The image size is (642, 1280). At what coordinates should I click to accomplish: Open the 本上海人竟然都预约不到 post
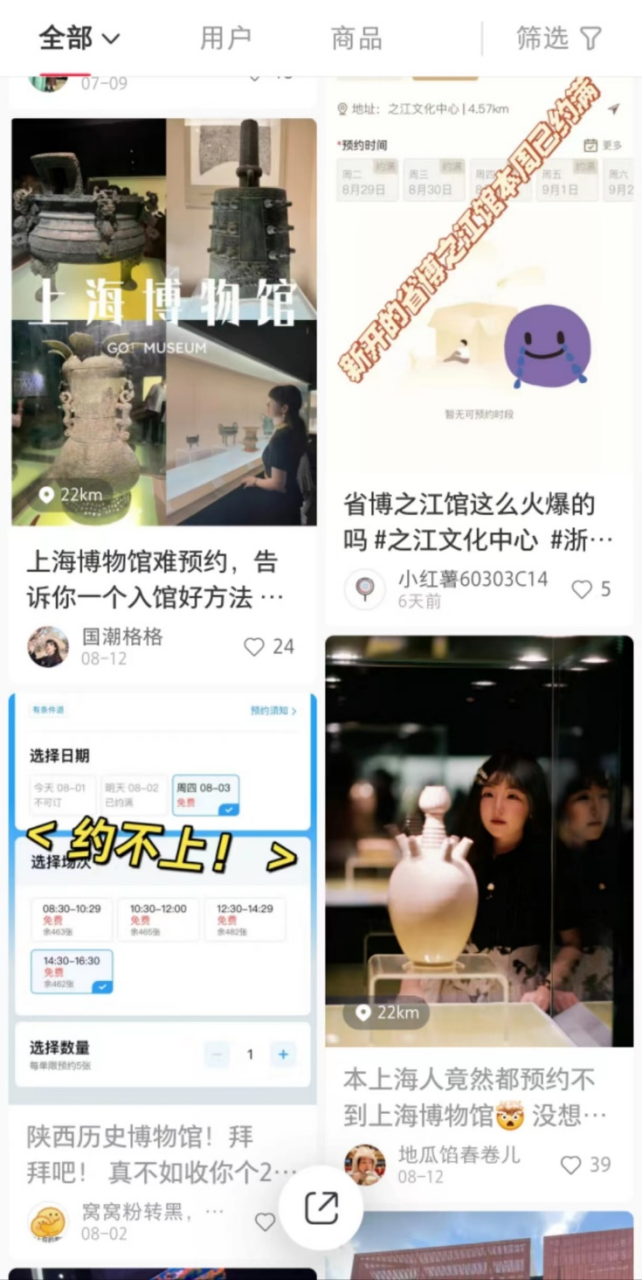(479, 840)
